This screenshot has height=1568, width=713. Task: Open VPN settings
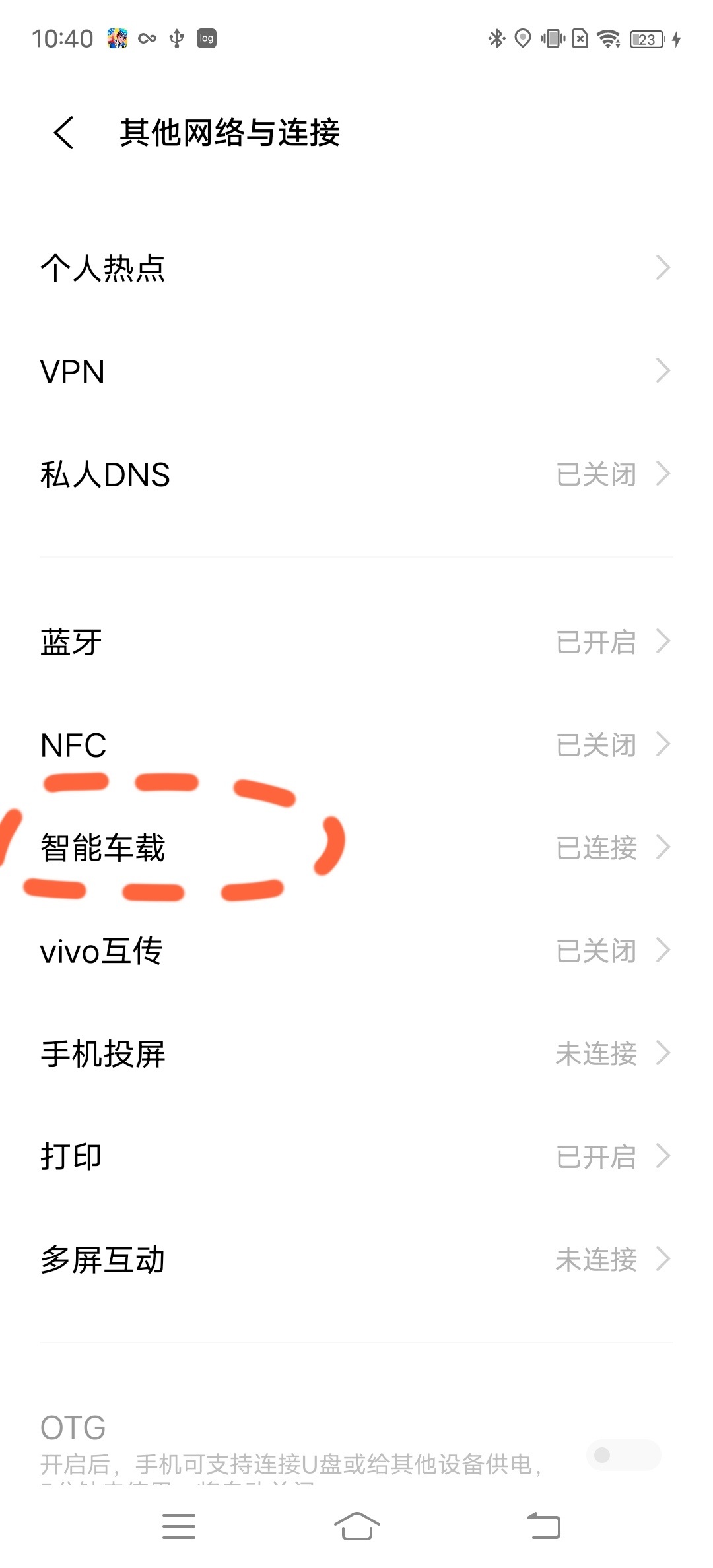356,372
